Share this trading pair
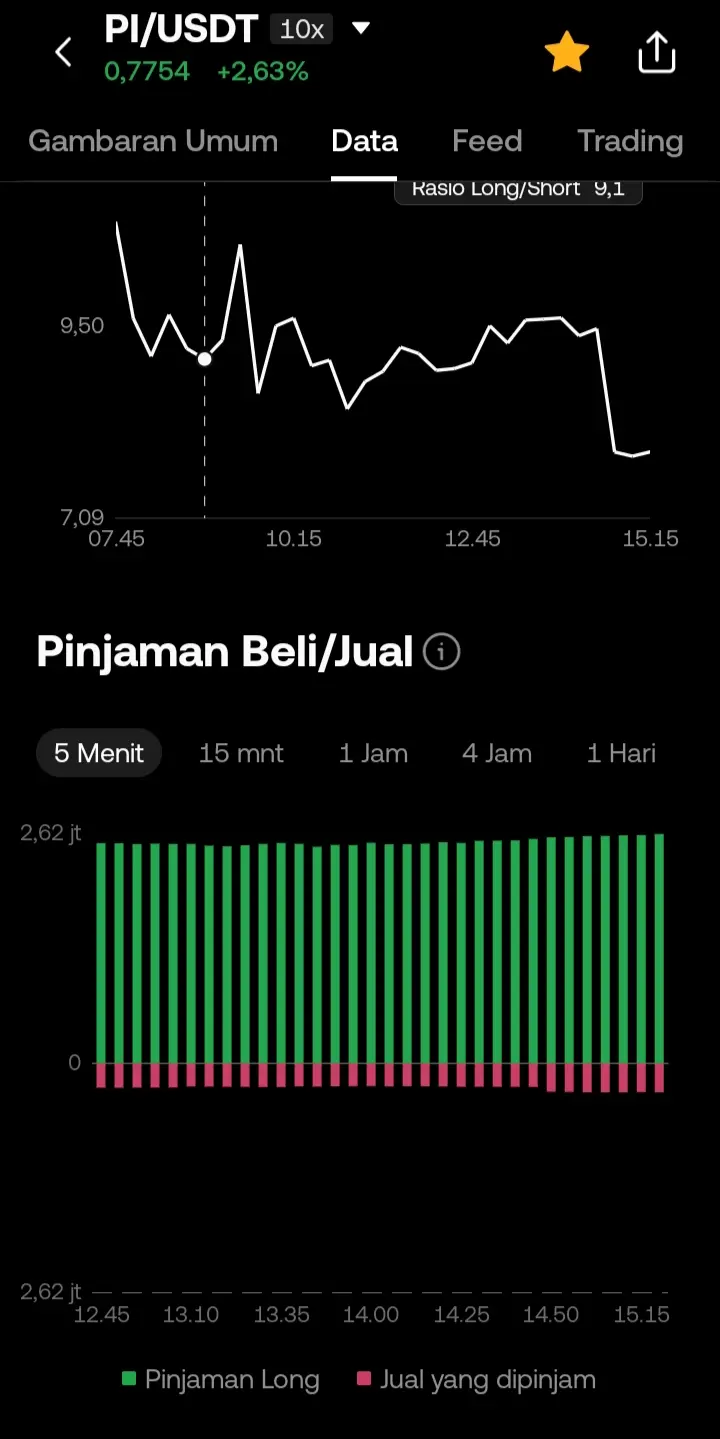720x1439 pixels. tap(657, 52)
